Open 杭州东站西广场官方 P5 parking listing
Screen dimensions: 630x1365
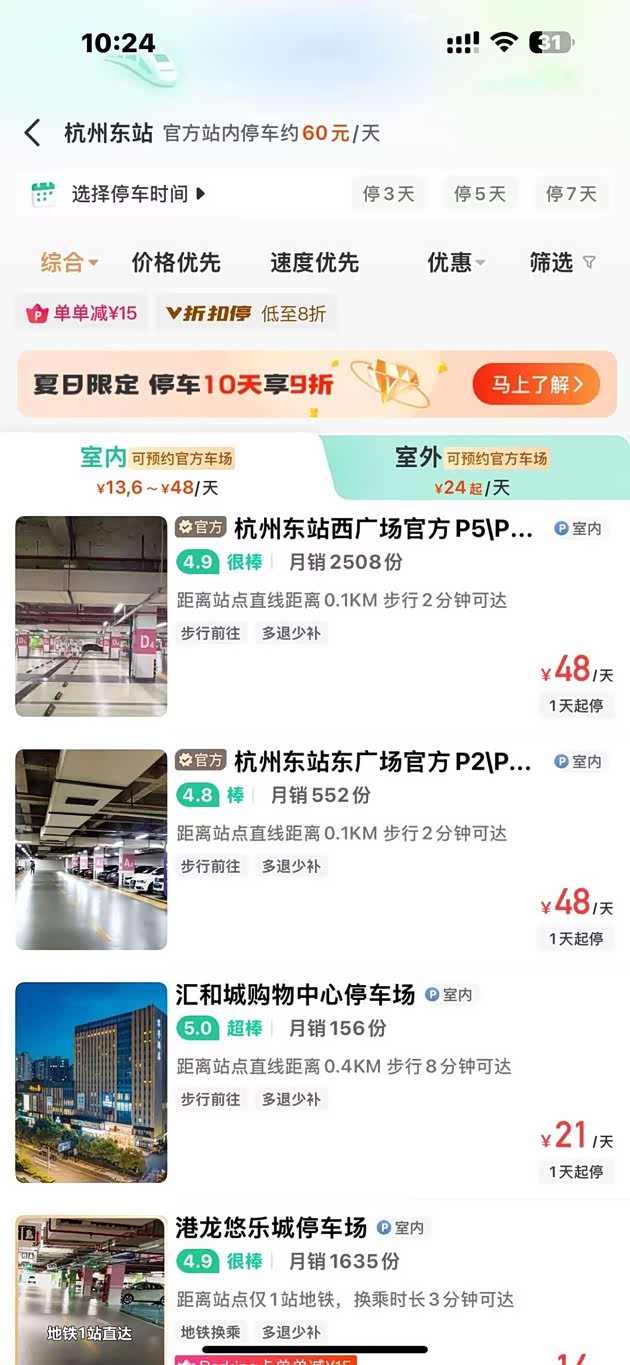(384, 530)
